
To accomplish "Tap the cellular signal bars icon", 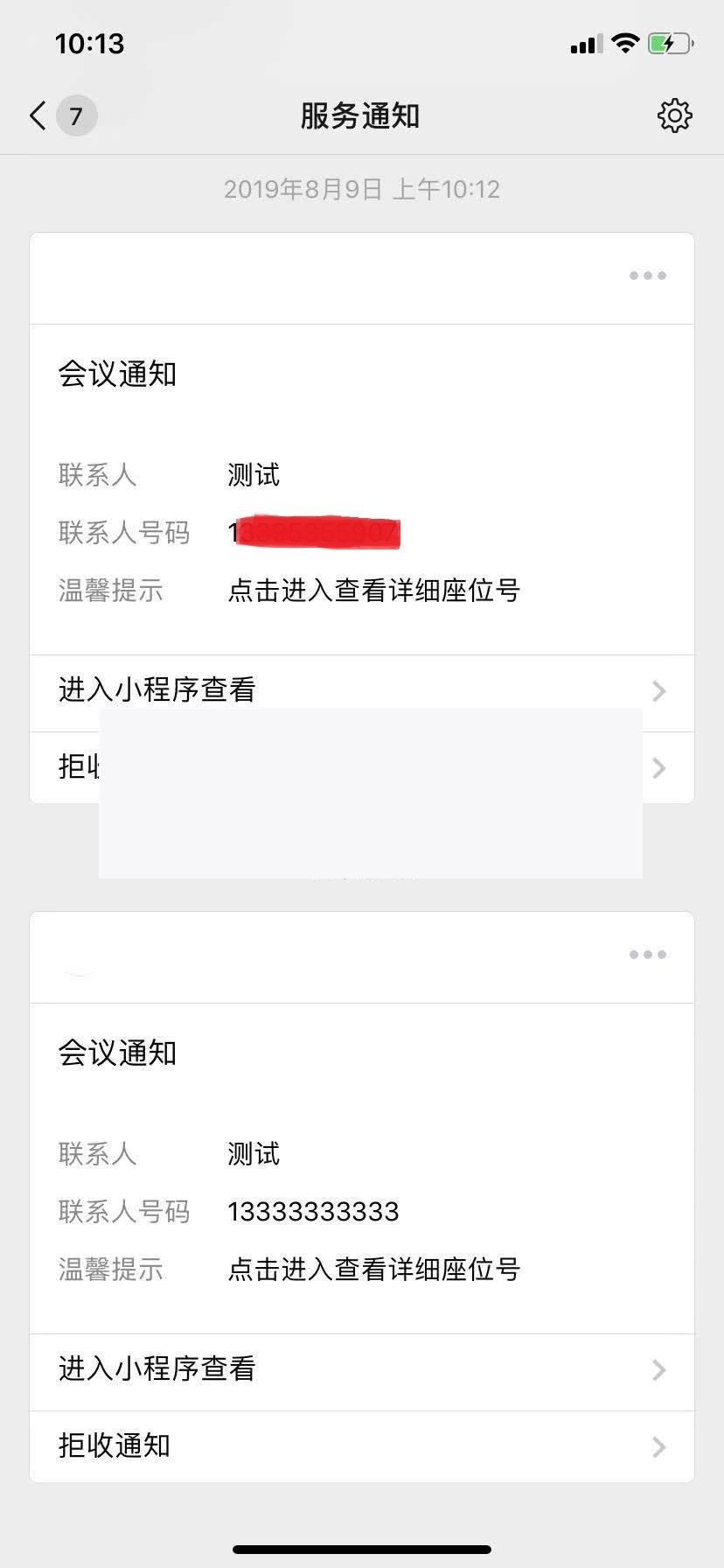I will [x=584, y=43].
